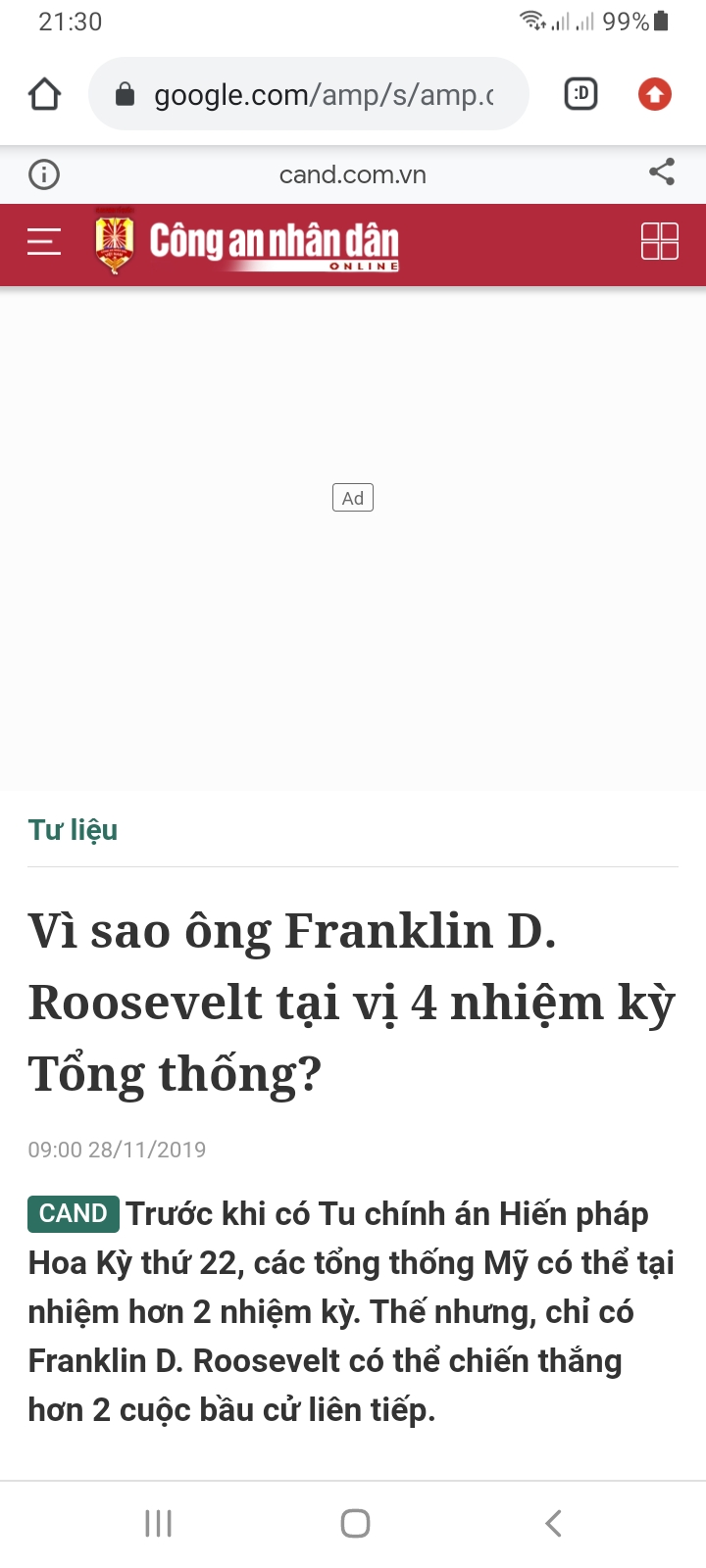Tap the Chrome update arrow icon
Screen dimensions: 706x1568
pyautogui.click(x=653, y=94)
